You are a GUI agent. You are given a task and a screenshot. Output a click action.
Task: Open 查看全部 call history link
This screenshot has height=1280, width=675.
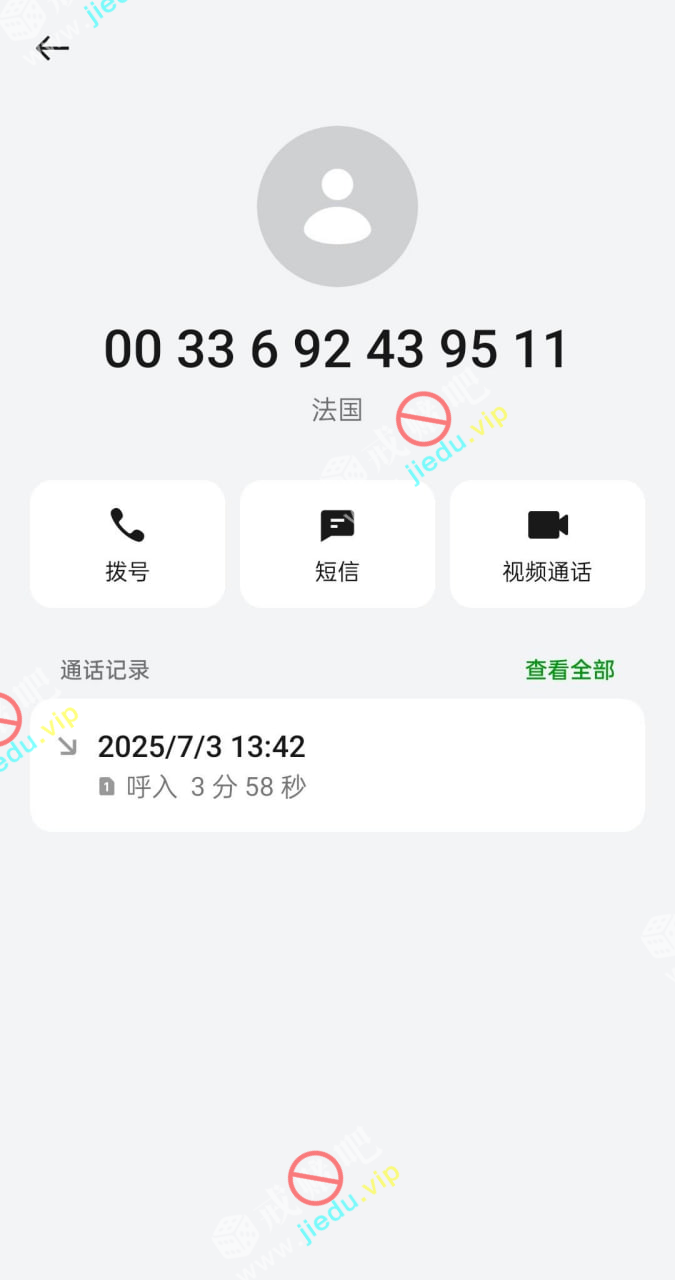[570, 670]
